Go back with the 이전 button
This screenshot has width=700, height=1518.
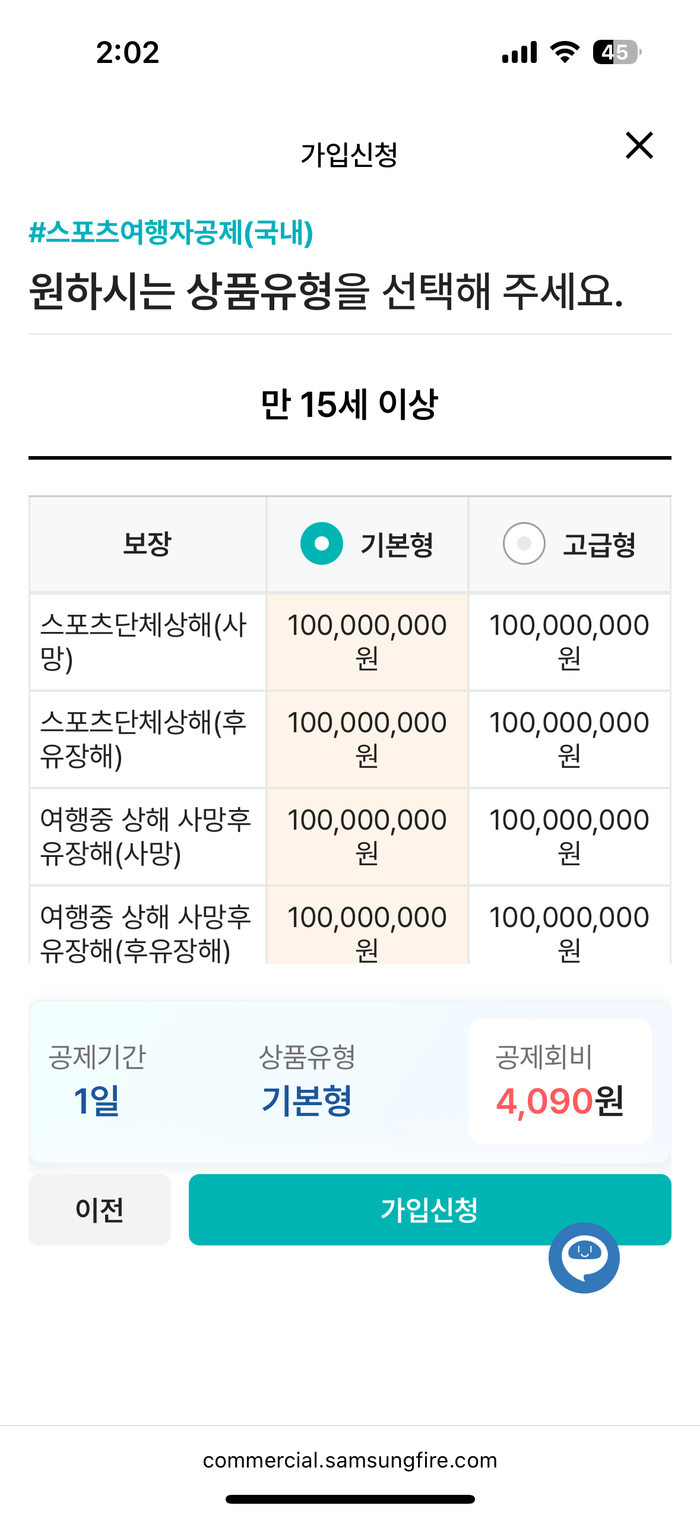pyautogui.click(x=100, y=1210)
